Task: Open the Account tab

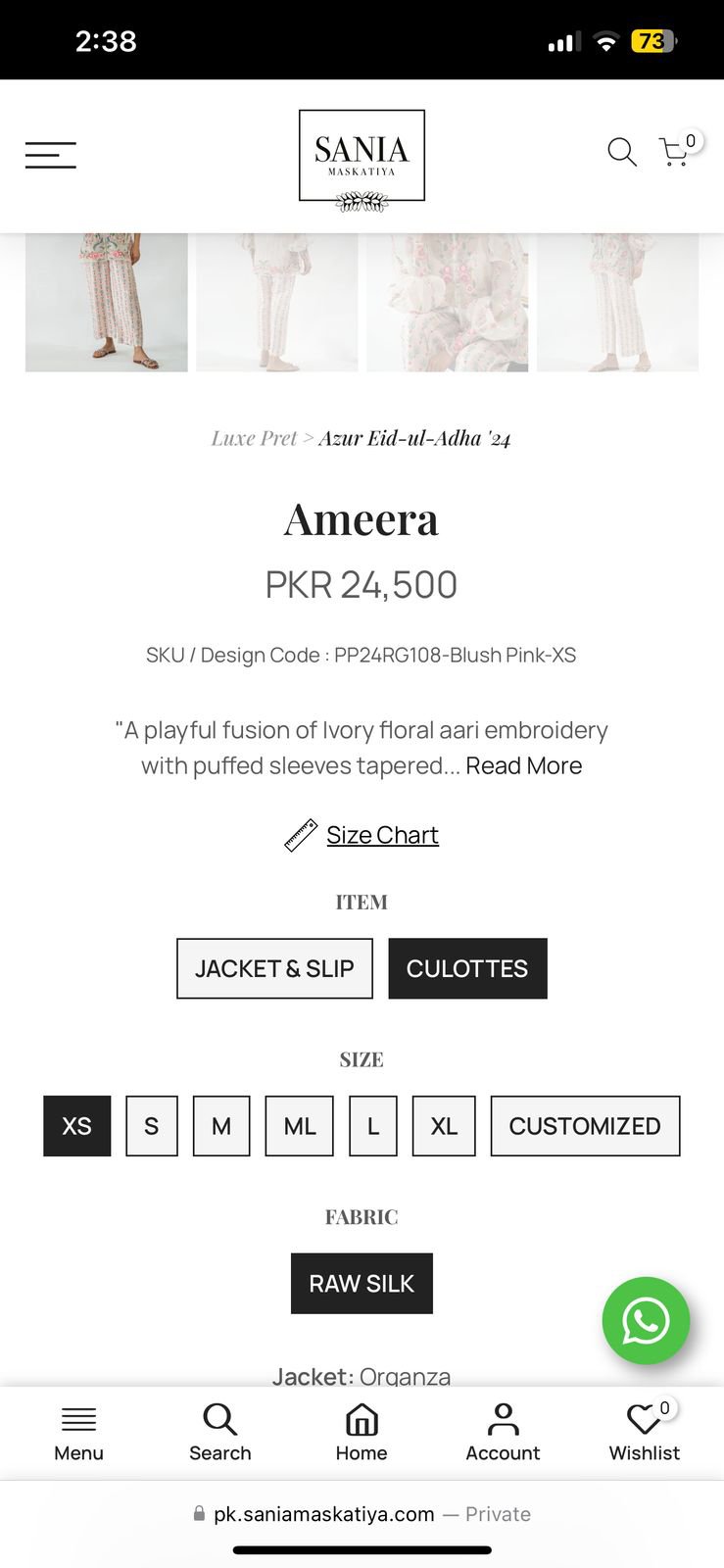Action: (x=503, y=1432)
